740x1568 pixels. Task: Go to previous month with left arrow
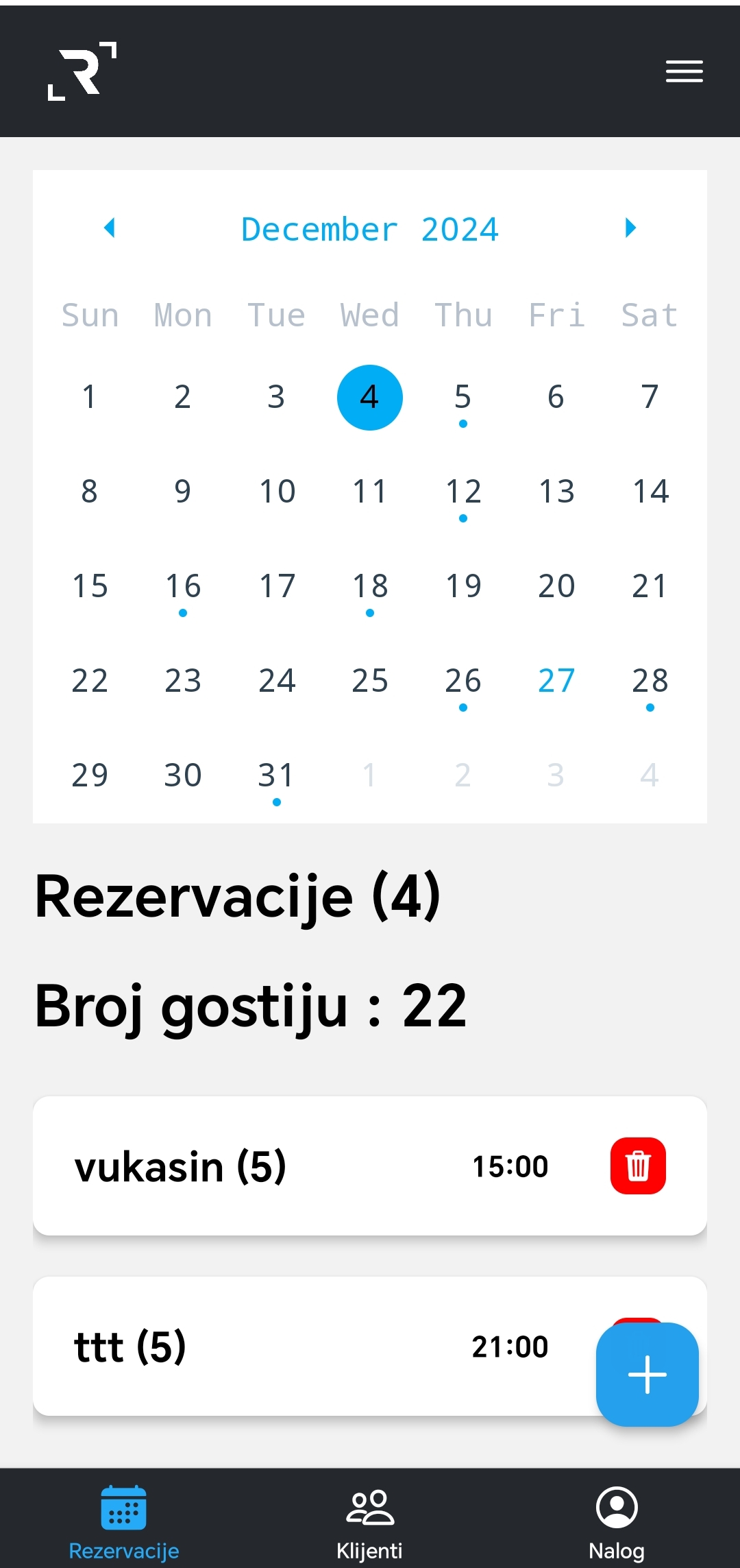pos(110,228)
